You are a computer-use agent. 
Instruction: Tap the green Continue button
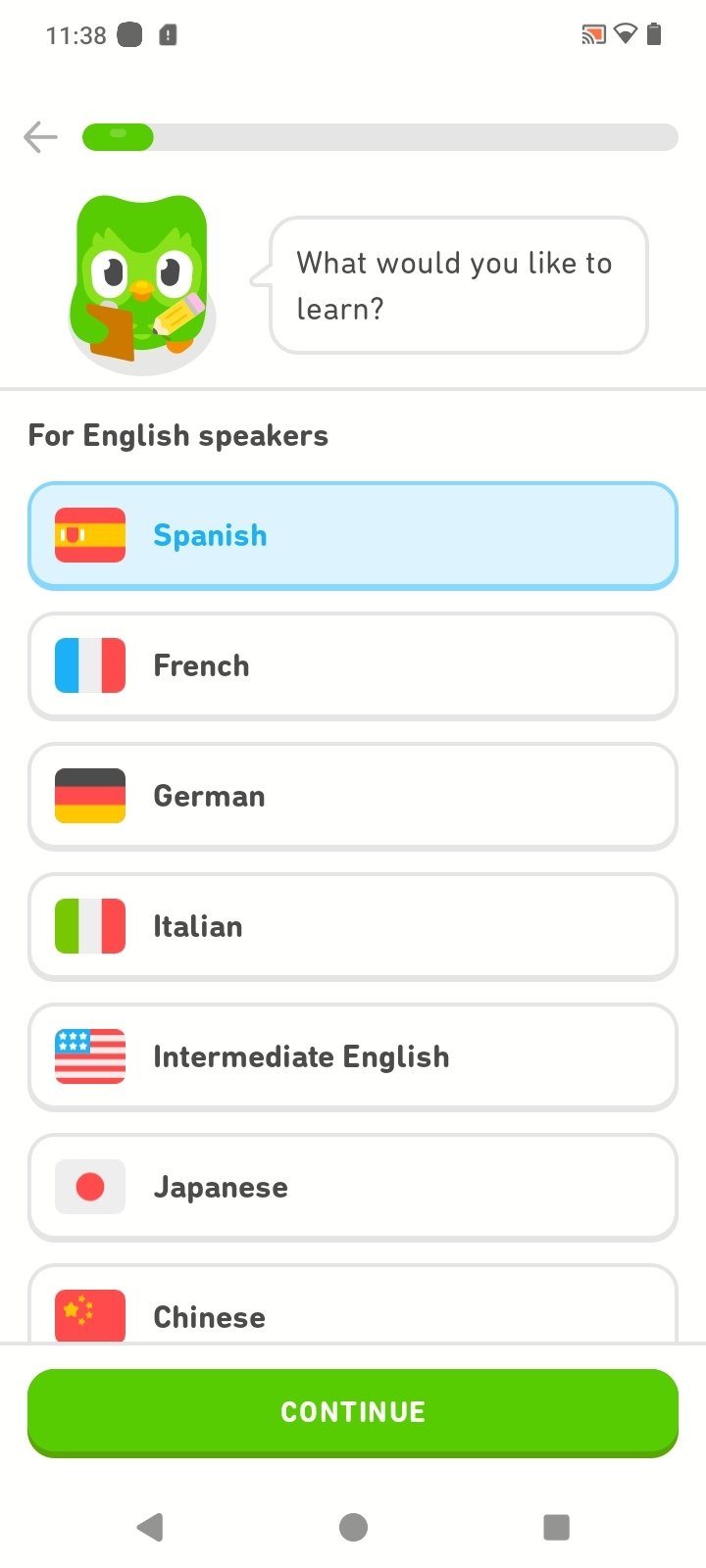[x=353, y=1412]
